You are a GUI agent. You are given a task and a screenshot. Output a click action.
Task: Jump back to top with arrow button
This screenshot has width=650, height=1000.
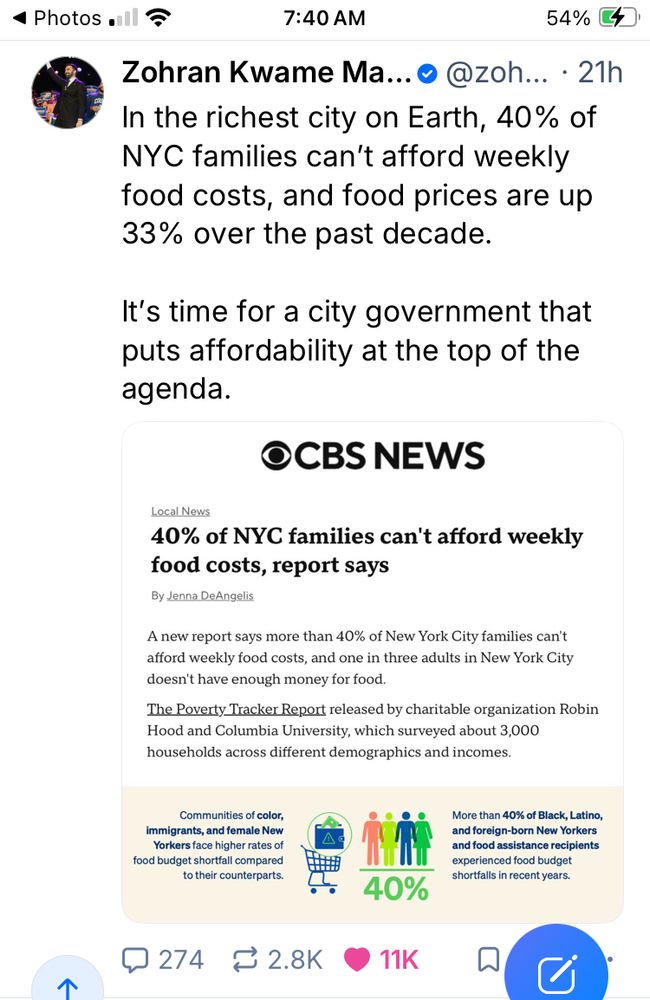(x=68, y=986)
